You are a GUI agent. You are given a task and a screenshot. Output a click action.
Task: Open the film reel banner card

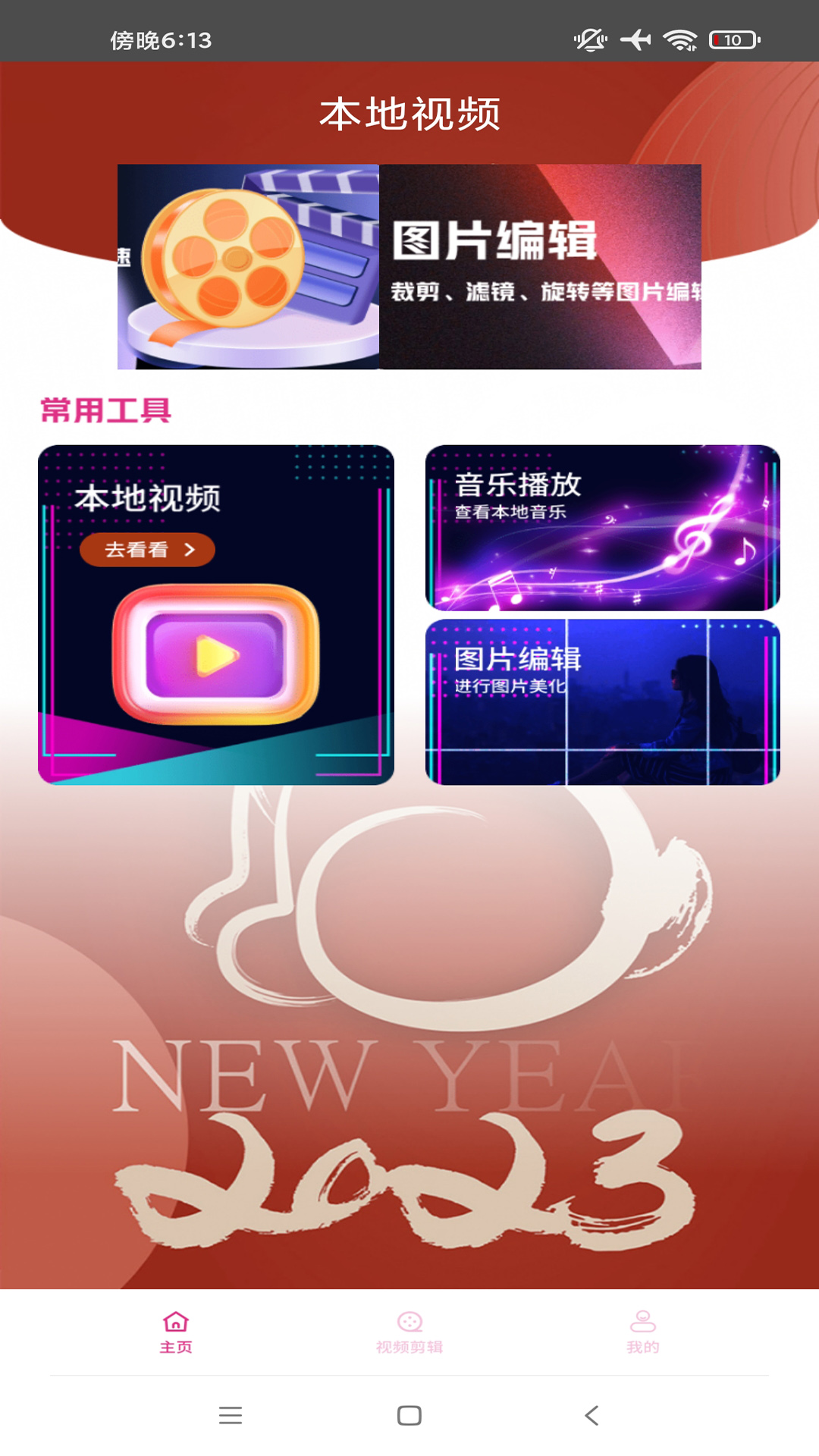pyautogui.click(x=249, y=267)
